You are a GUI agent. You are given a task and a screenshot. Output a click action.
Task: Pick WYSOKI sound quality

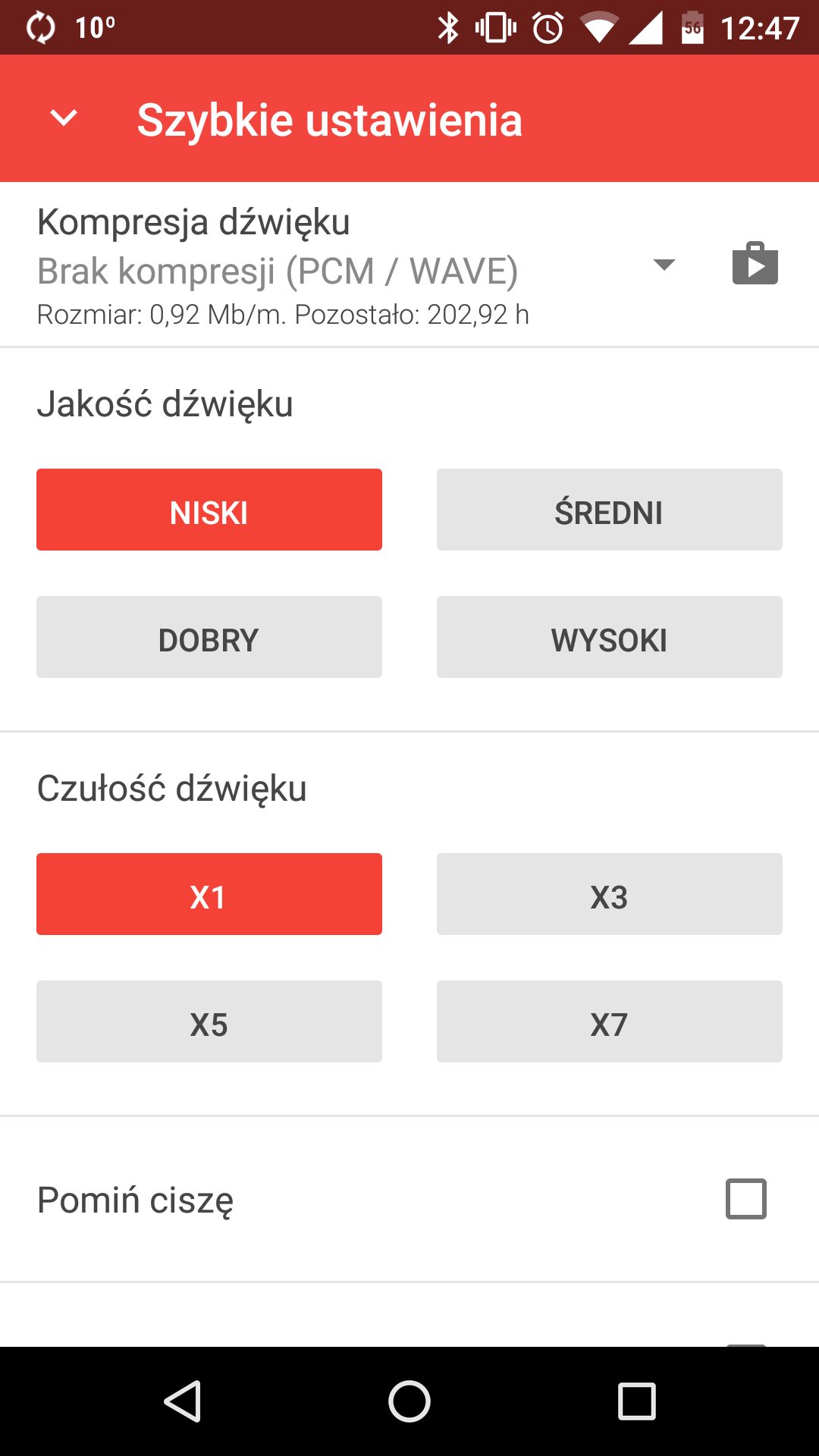[610, 637]
